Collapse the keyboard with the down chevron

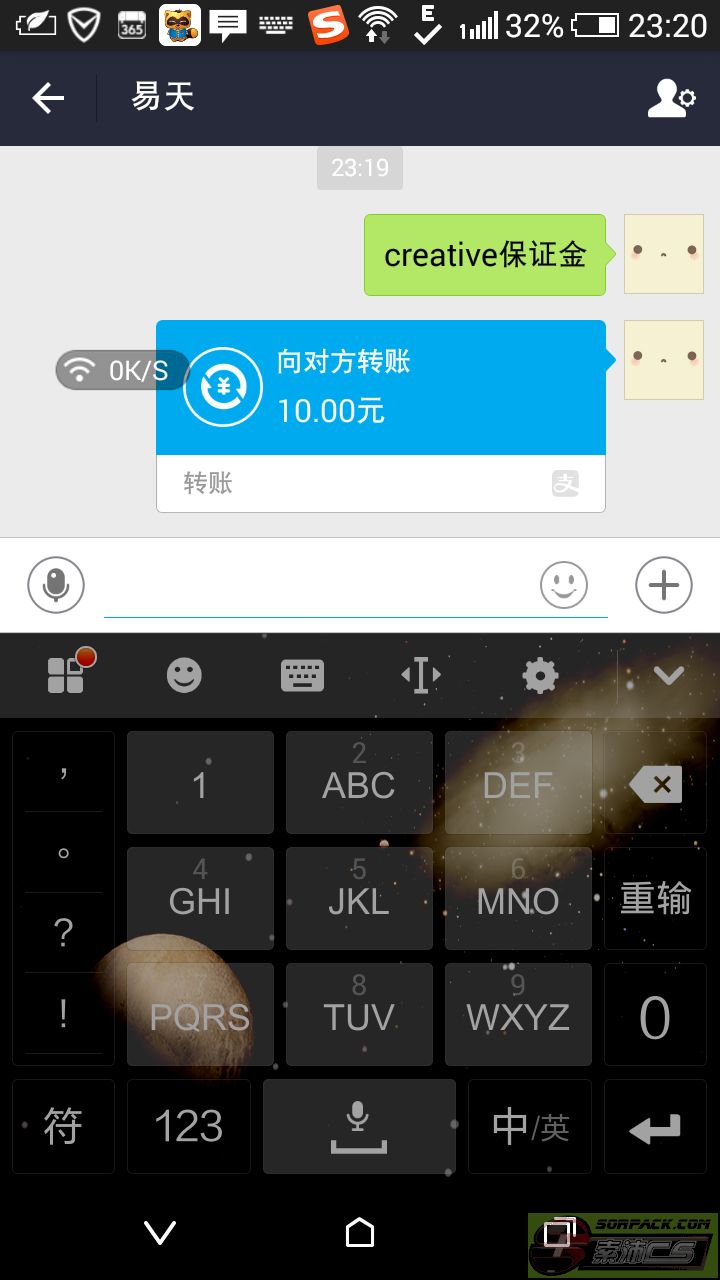click(668, 676)
